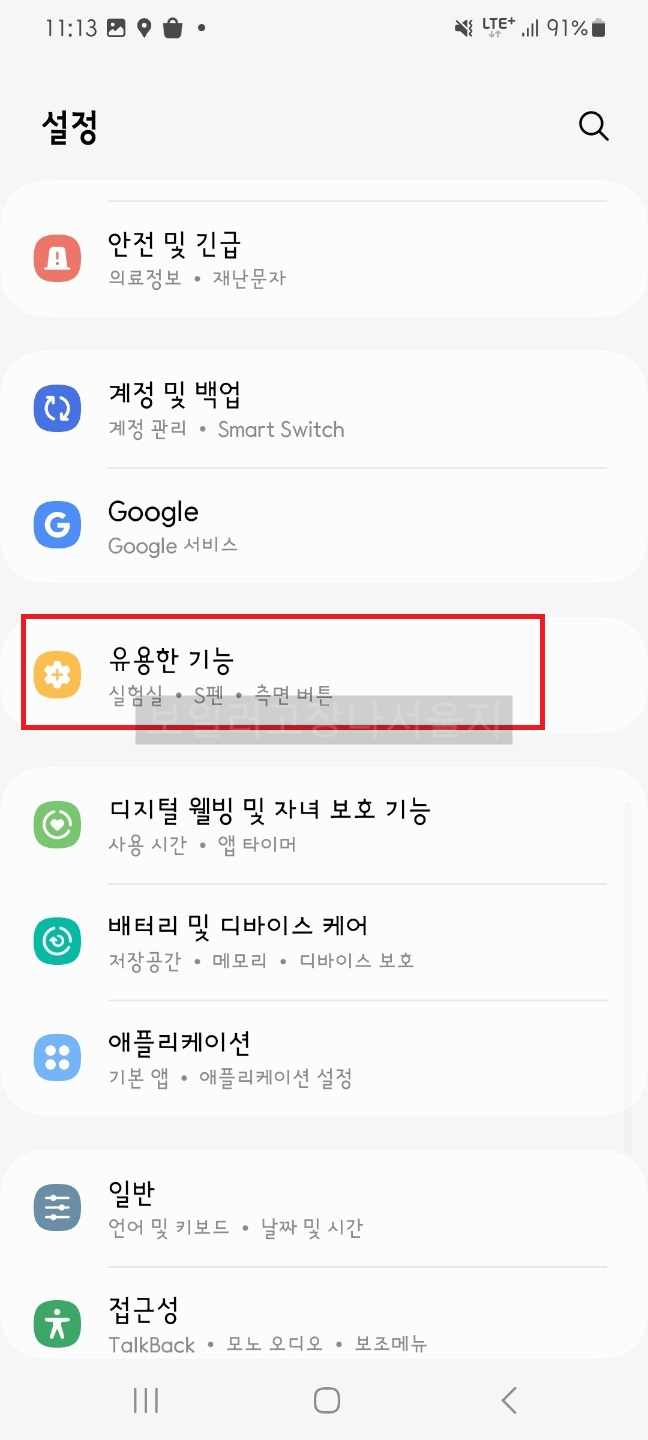Go to 애플리케이션 settings
The width and height of the screenshot is (648, 1440).
click(x=324, y=1058)
